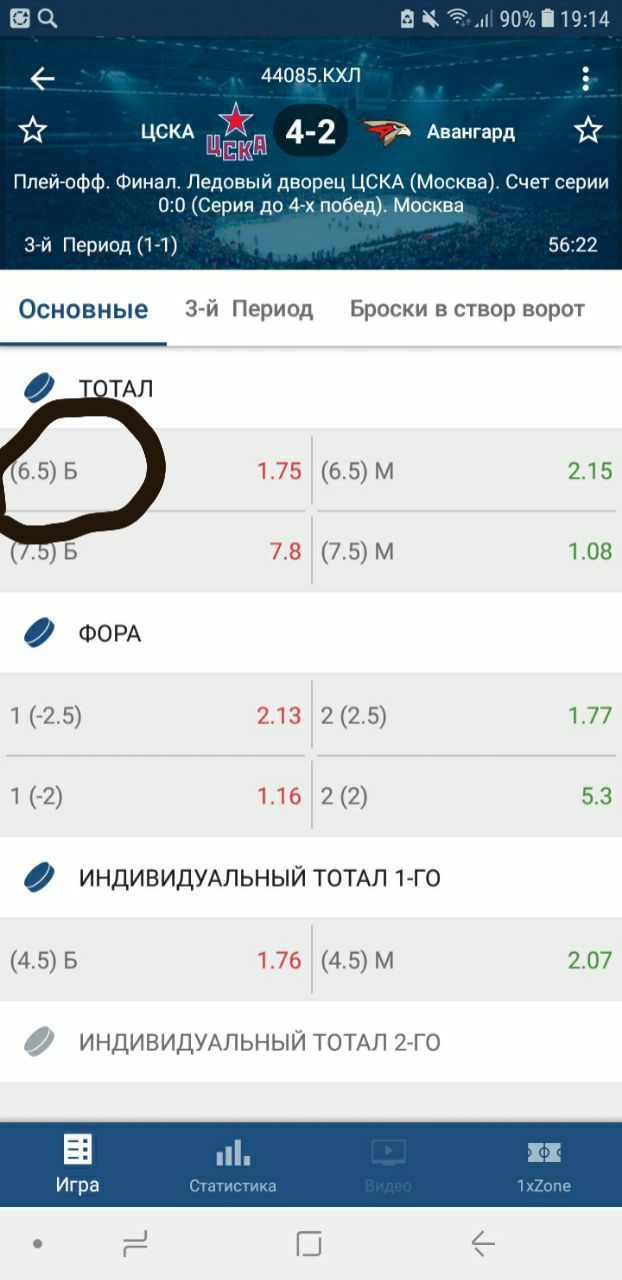622x1280 pixels.
Task: Collapse the ФОРА market section
Action: tap(110, 633)
